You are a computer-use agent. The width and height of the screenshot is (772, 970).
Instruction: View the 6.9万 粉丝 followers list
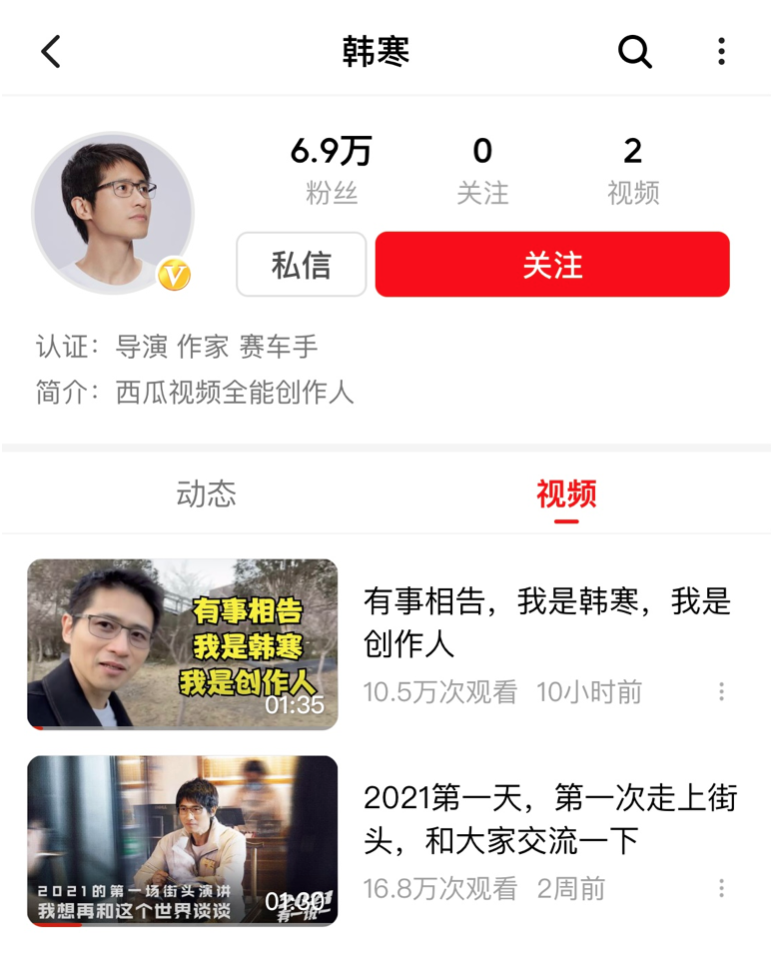(331, 170)
